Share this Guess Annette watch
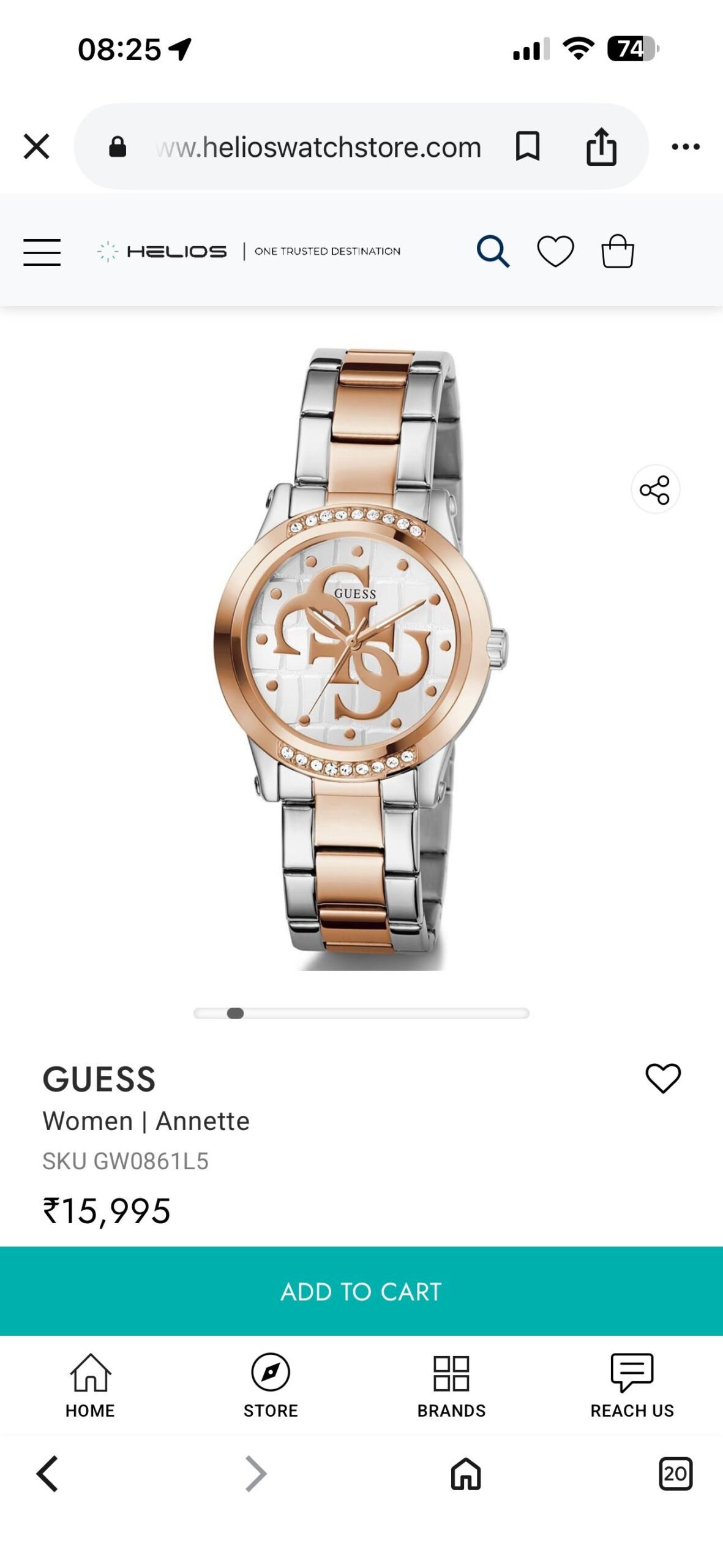 click(654, 489)
